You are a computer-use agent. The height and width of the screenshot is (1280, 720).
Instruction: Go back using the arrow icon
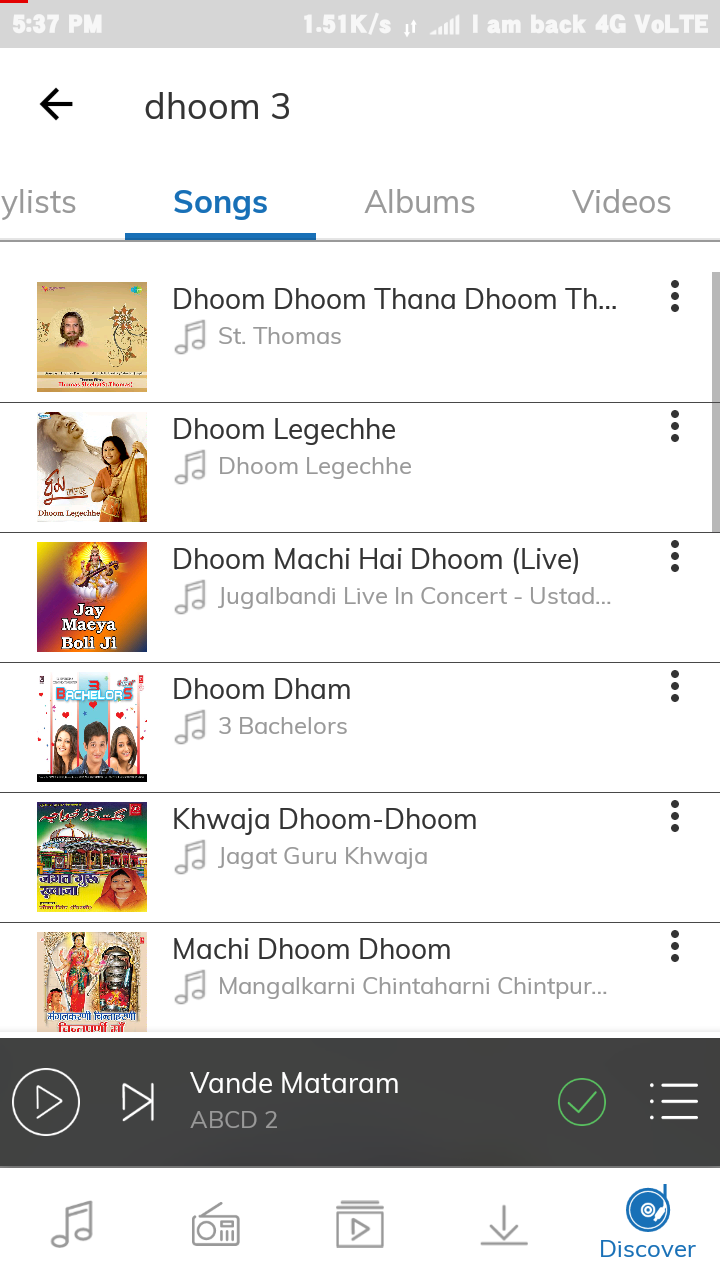(x=56, y=105)
